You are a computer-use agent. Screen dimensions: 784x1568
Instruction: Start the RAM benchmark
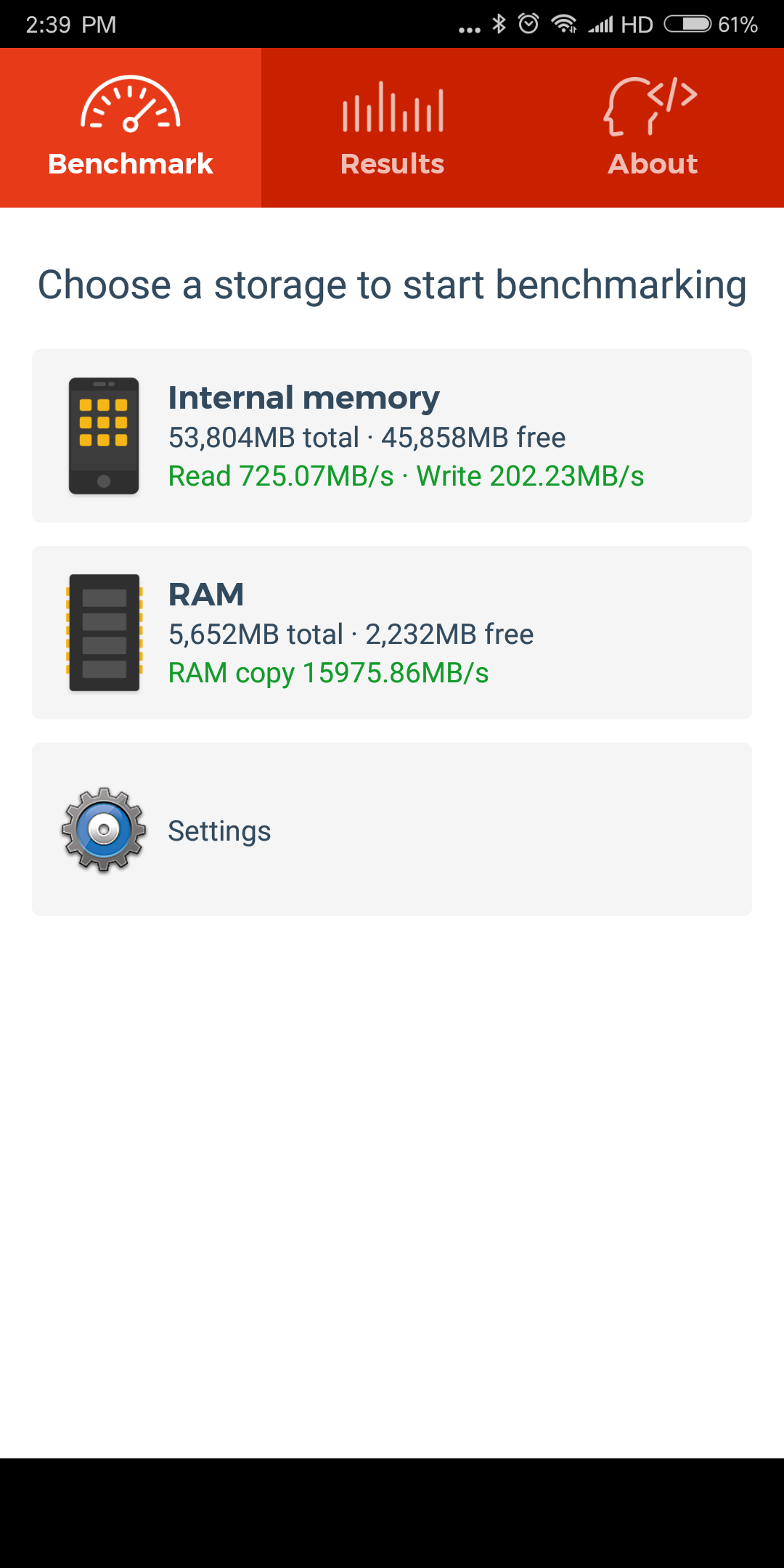point(392,632)
